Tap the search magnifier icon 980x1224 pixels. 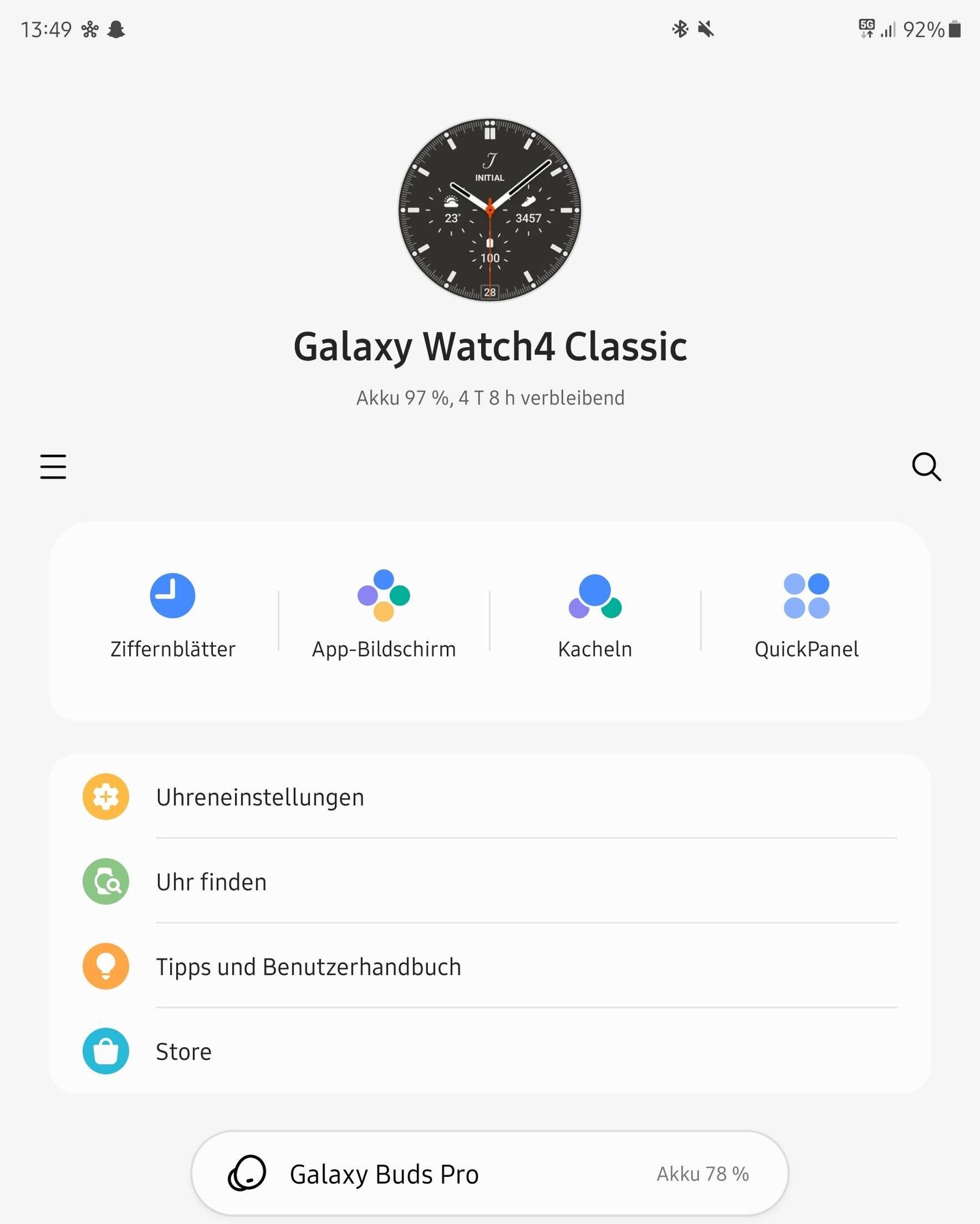(x=926, y=467)
